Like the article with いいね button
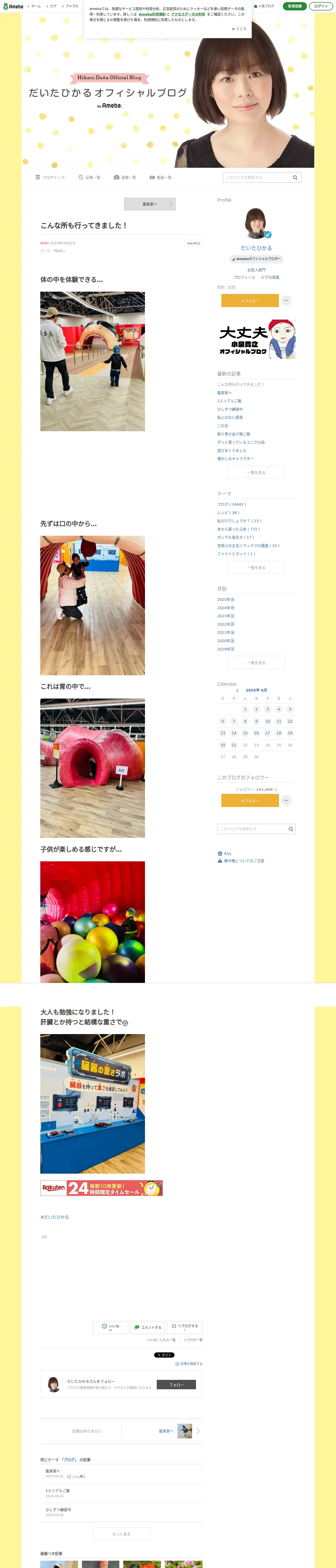 pyautogui.click(x=110, y=1327)
